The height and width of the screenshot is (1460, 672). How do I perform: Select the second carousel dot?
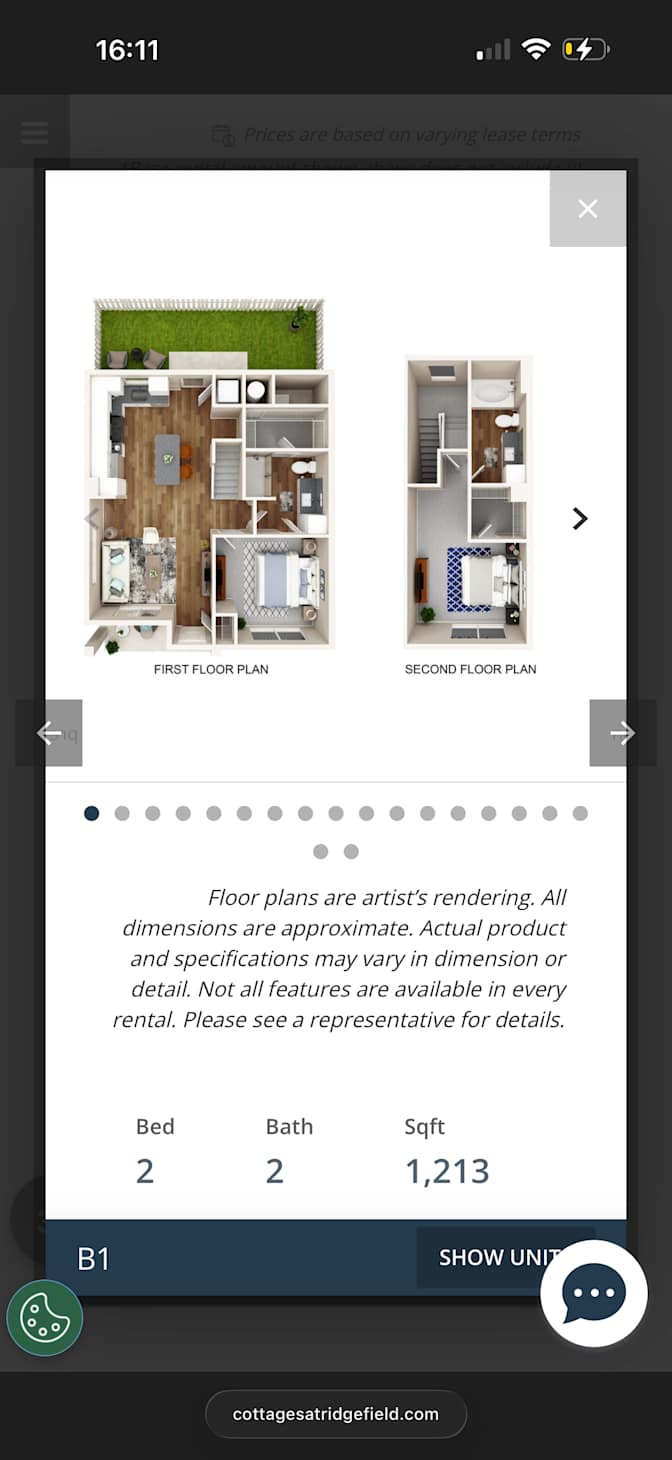(x=122, y=814)
